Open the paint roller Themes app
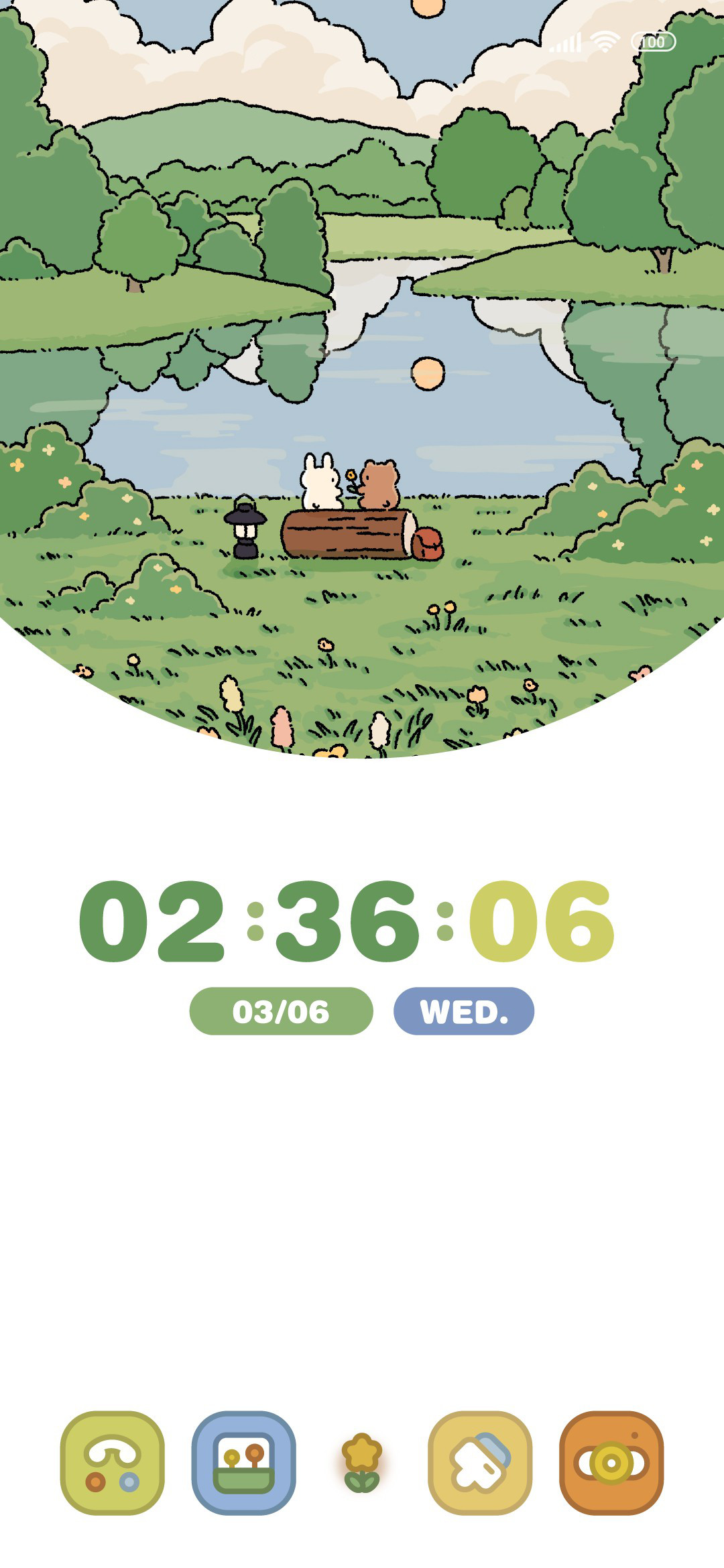The image size is (724, 1568). click(x=480, y=1463)
